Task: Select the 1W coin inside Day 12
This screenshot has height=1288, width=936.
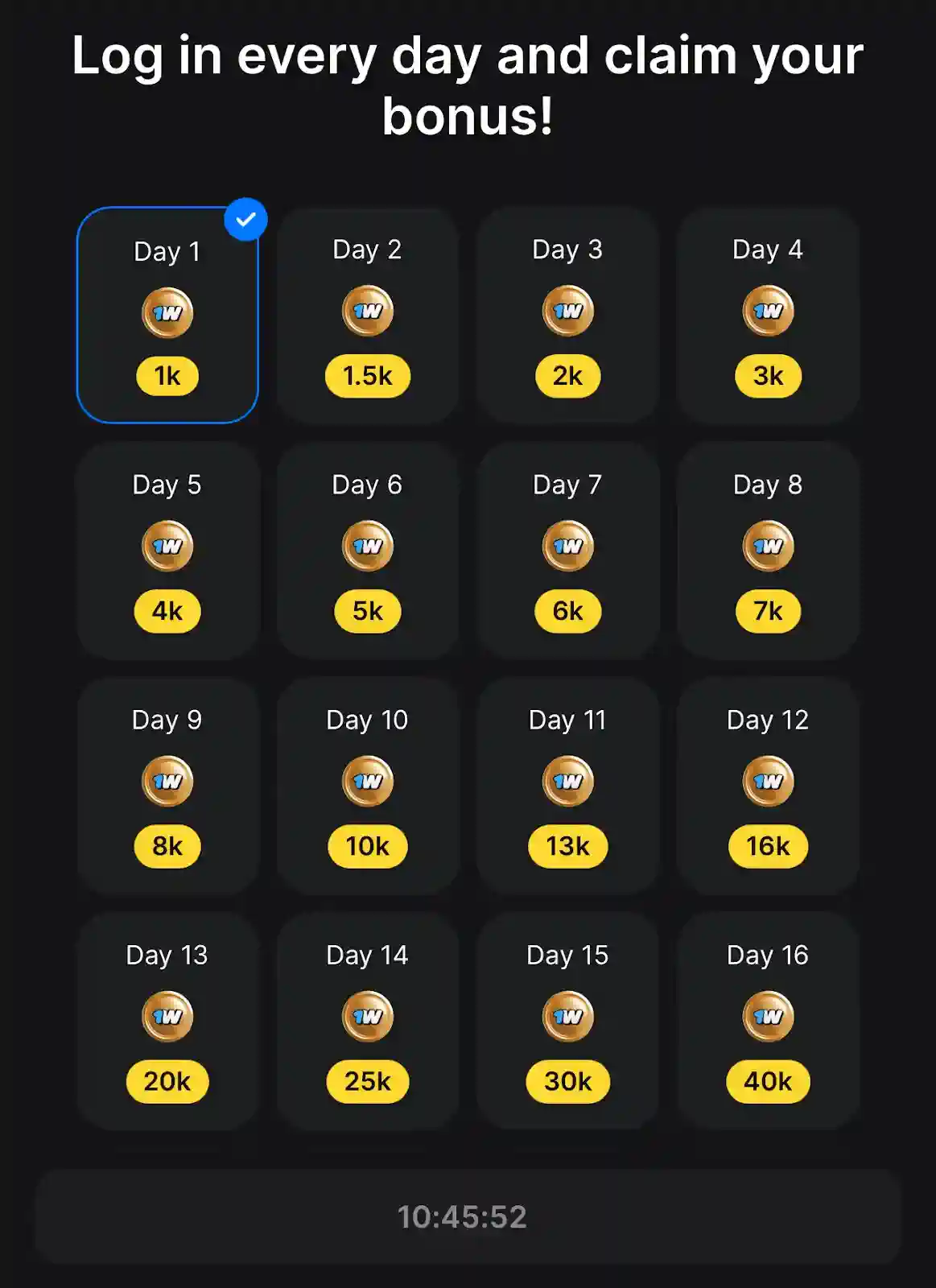Action: tap(767, 781)
